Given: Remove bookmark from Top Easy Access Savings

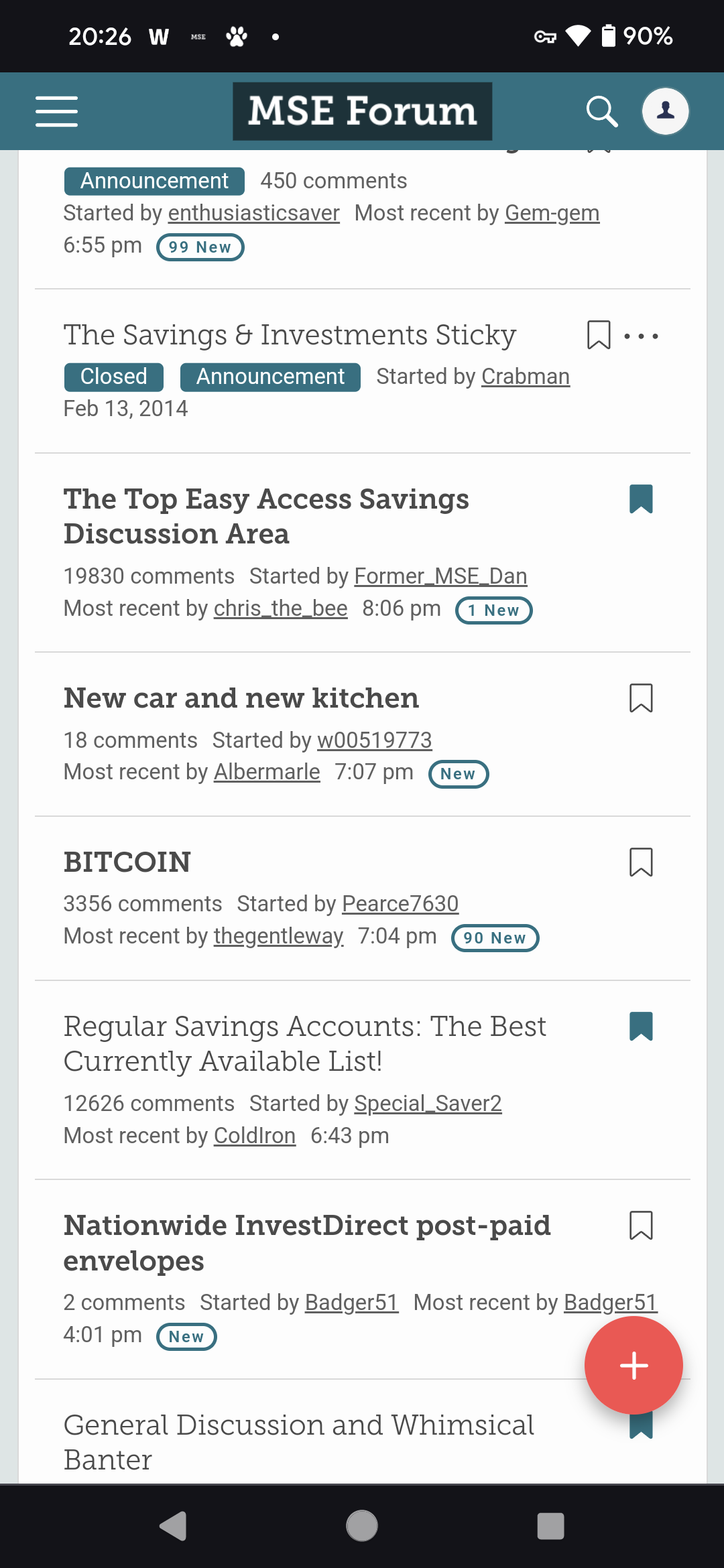Looking at the screenshot, I should pyautogui.click(x=641, y=499).
